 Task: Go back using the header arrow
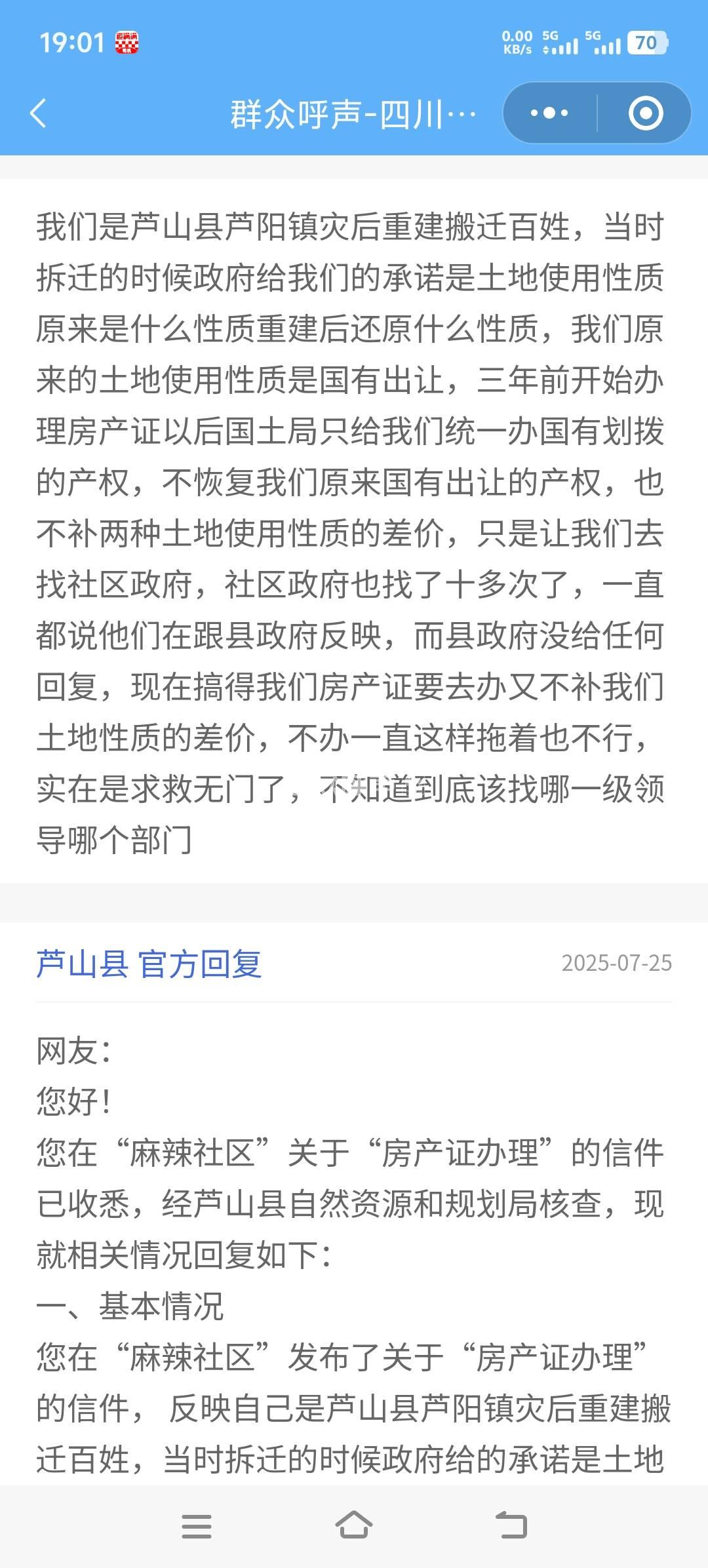[x=39, y=113]
